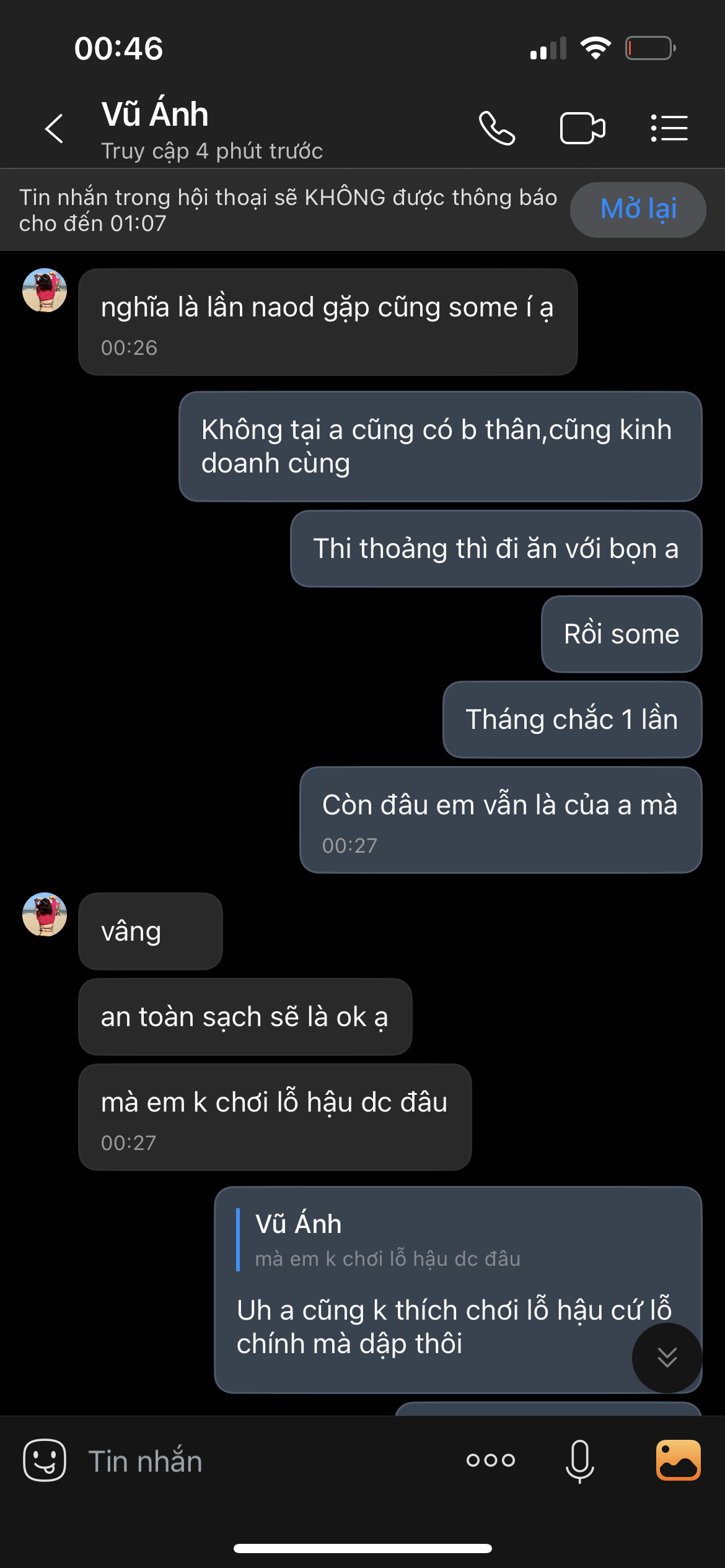Tap Vũ Ánh's avatar beside "vâng"
Image resolution: width=725 pixels, height=1568 pixels.
pyautogui.click(x=45, y=914)
